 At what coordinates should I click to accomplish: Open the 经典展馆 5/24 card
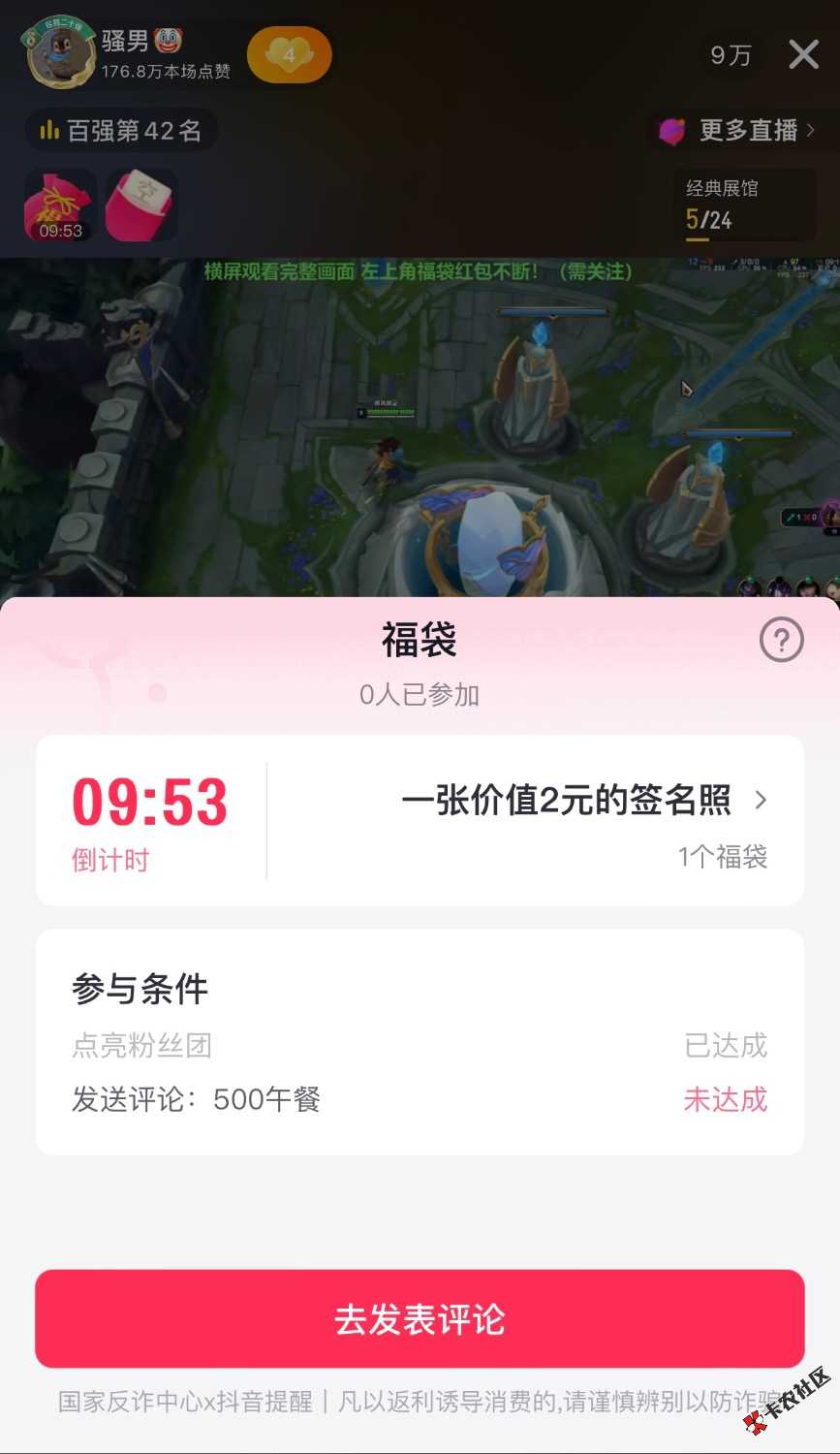tap(744, 205)
